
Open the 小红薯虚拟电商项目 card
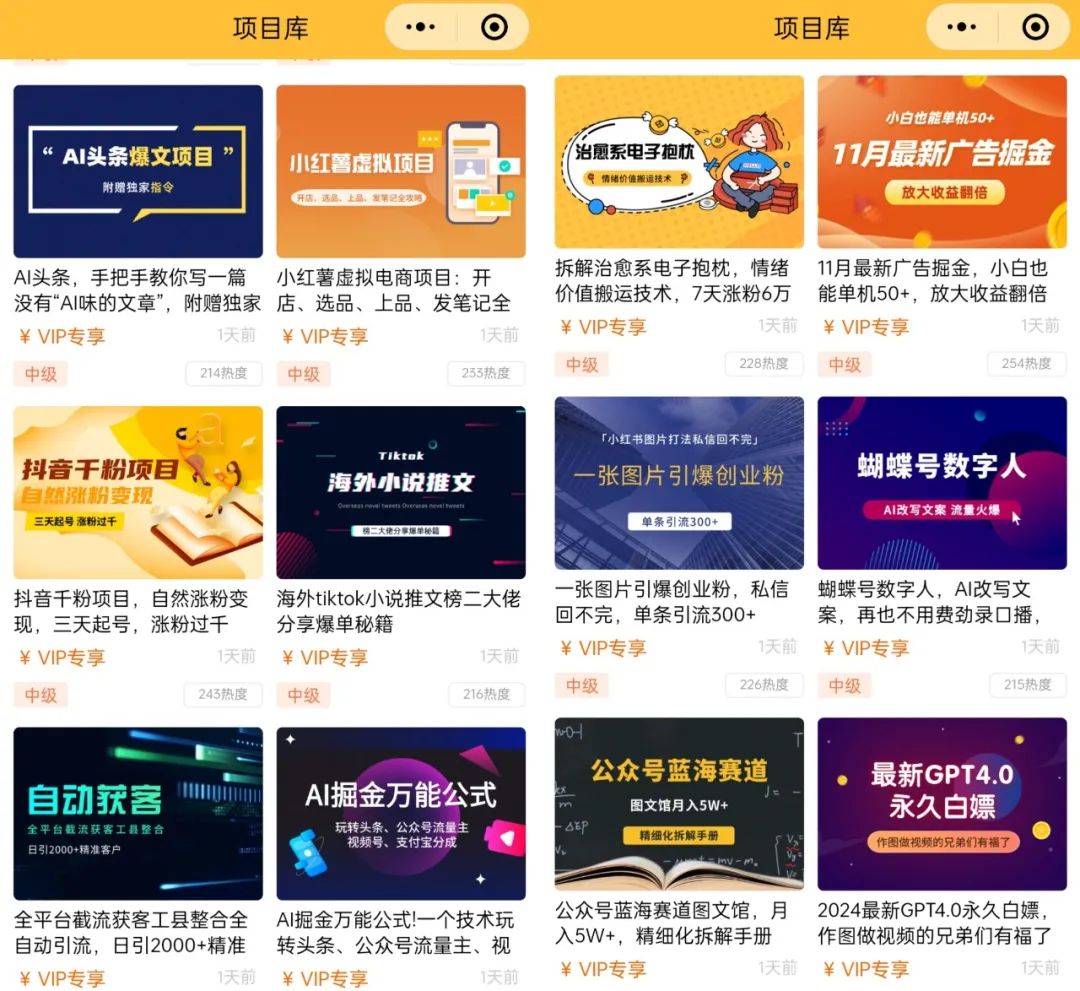click(401, 171)
